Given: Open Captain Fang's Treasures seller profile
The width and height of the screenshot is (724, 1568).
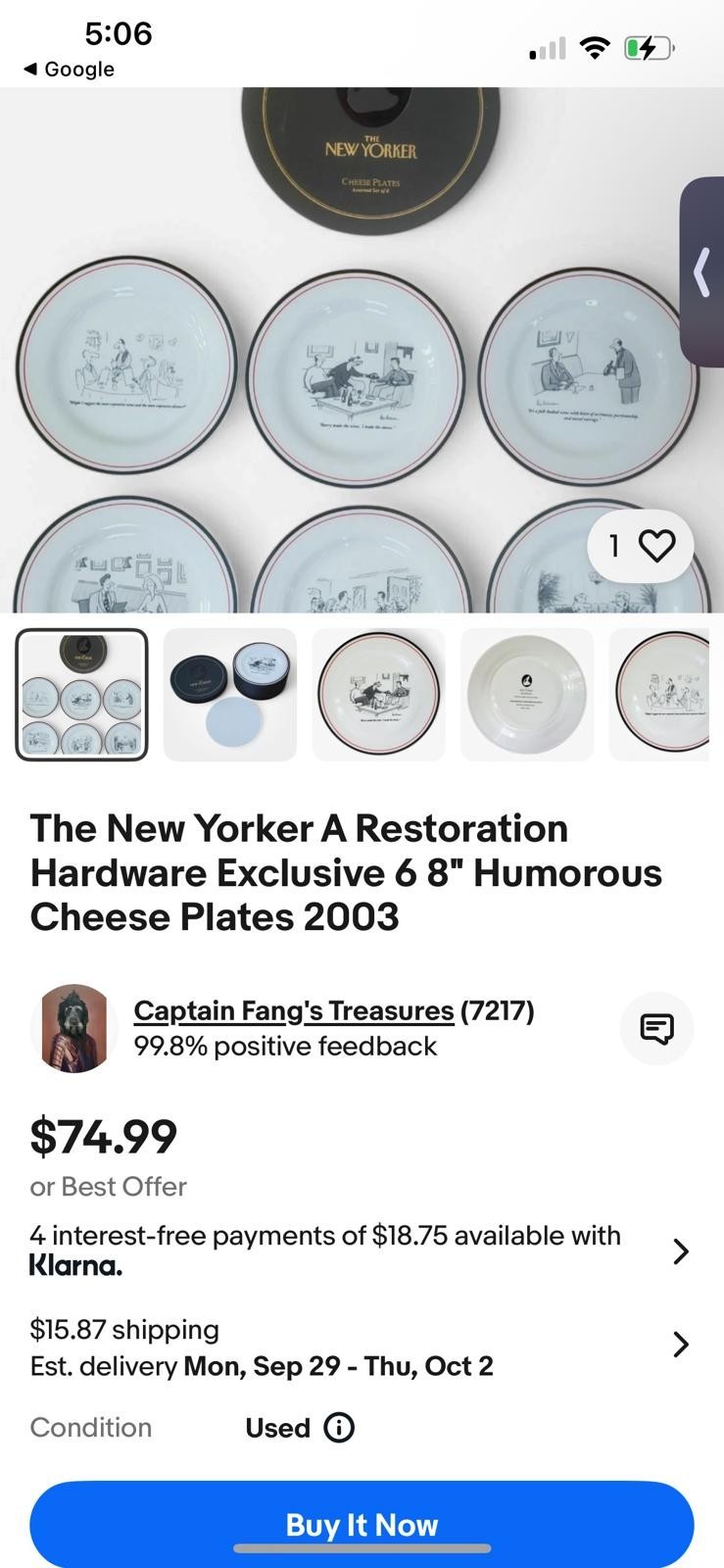Looking at the screenshot, I should point(293,1010).
